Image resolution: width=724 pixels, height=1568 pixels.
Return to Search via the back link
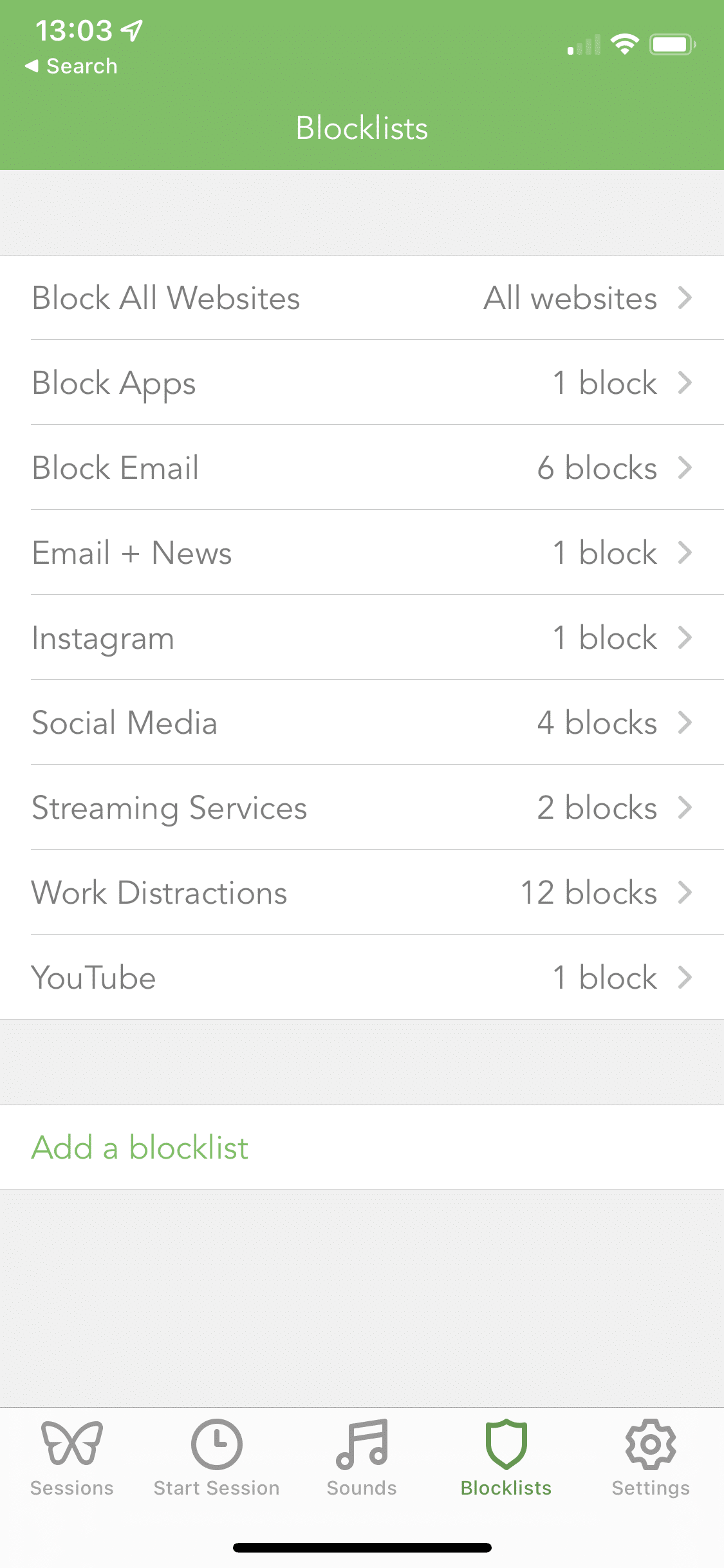(x=71, y=66)
